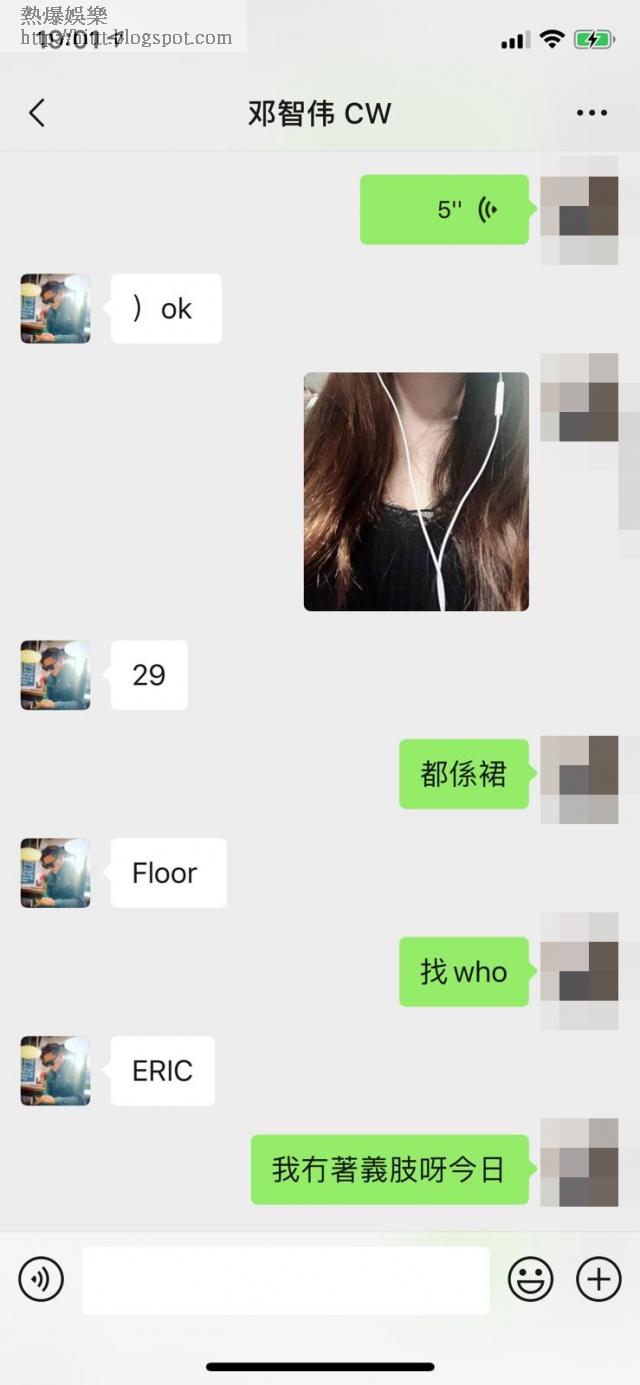Open contact avatar beside the ok message
The image size is (640, 1385).
tap(55, 309)
